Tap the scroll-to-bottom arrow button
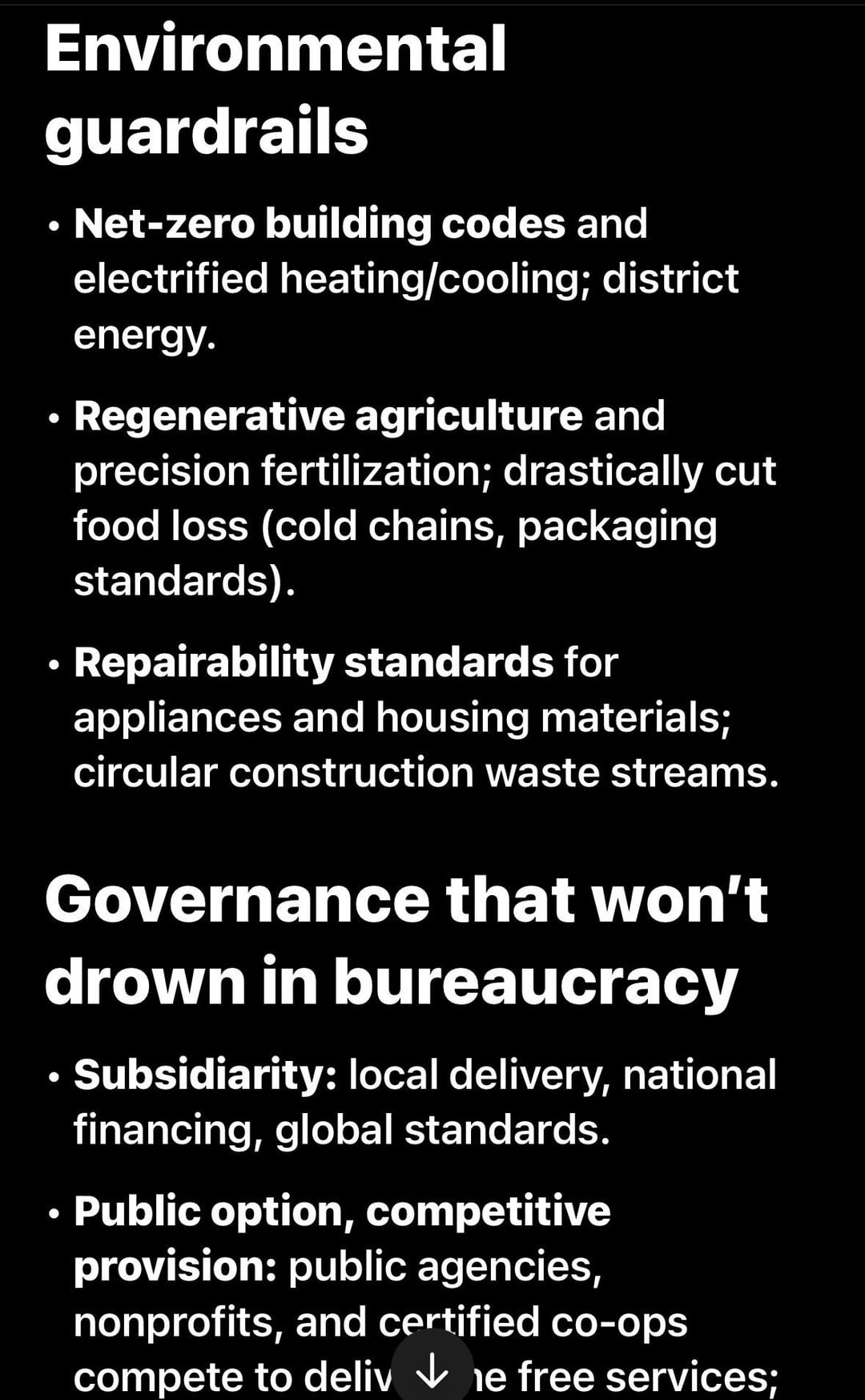Screen dimensions: 865x1400 [432, 1367]
